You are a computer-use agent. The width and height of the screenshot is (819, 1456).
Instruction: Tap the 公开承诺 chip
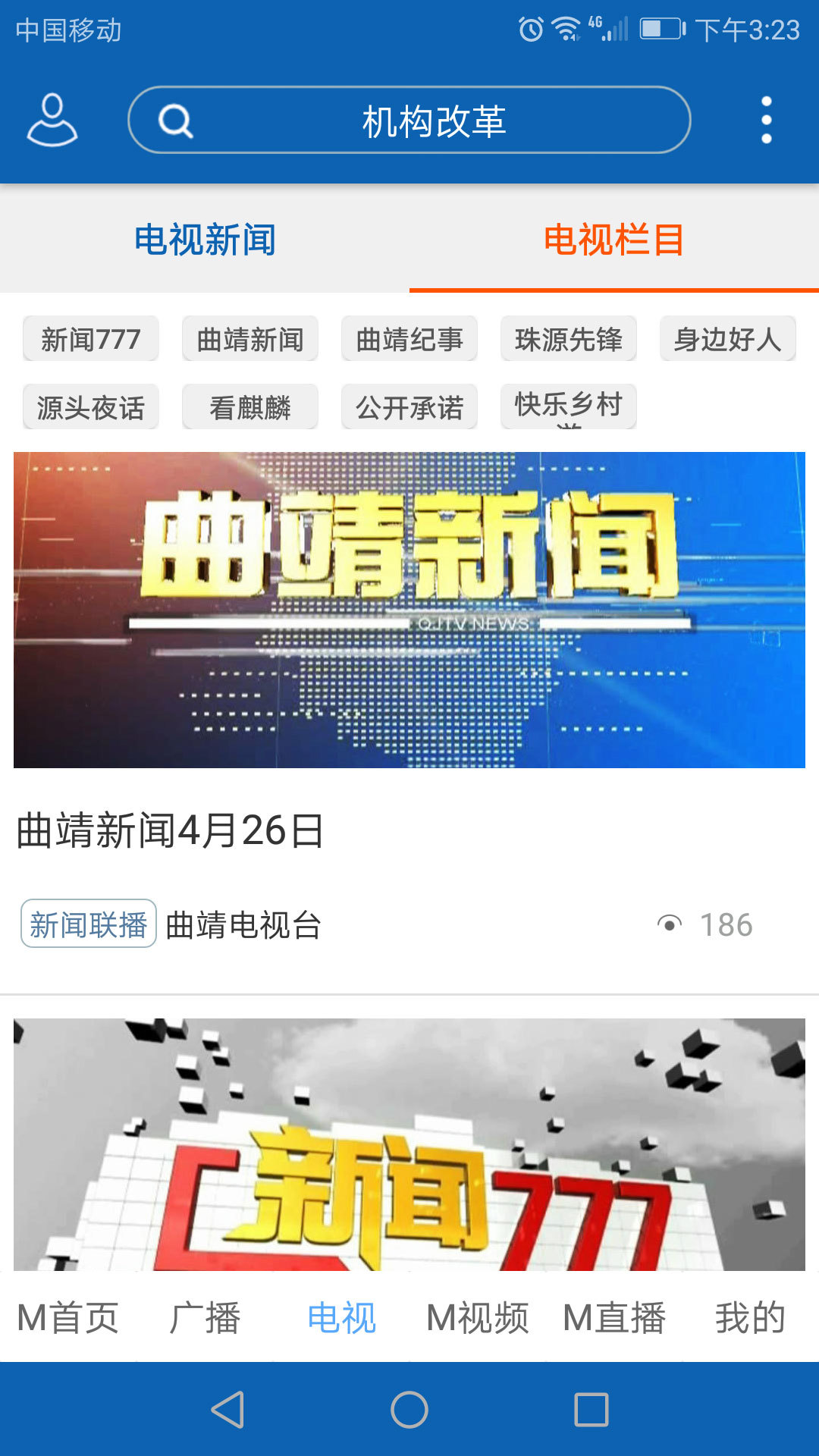point(409,407)
